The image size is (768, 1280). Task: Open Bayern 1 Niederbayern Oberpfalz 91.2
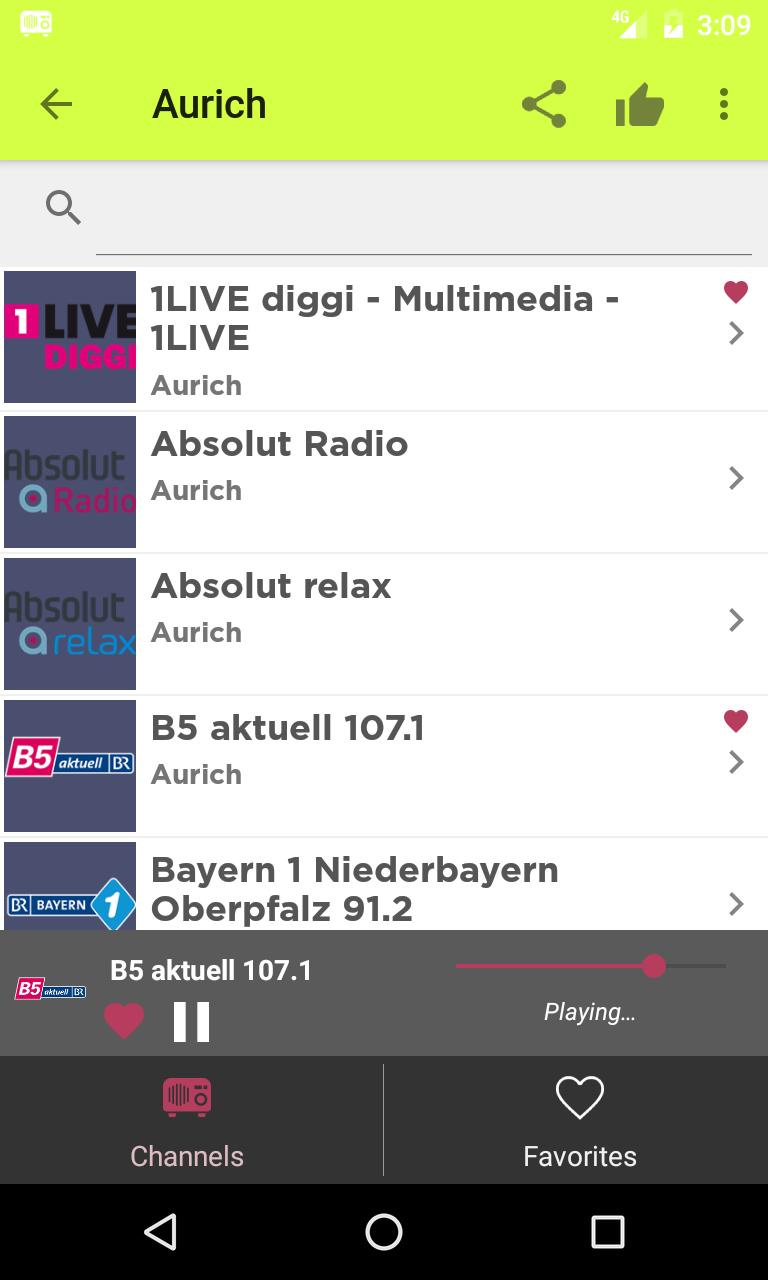tap(384, 886)
